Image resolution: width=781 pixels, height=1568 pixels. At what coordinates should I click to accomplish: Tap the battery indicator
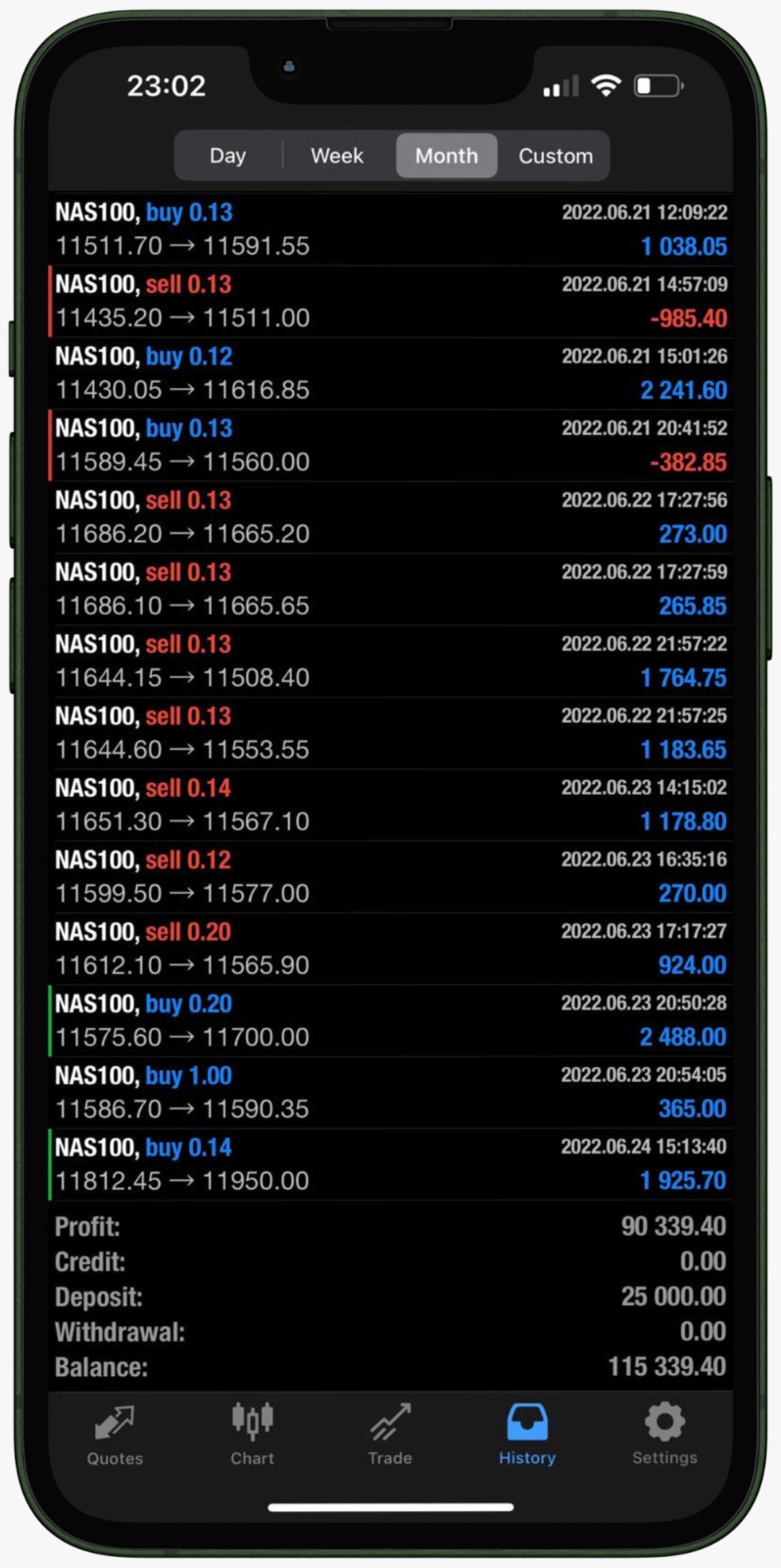[x=659, y=85]
